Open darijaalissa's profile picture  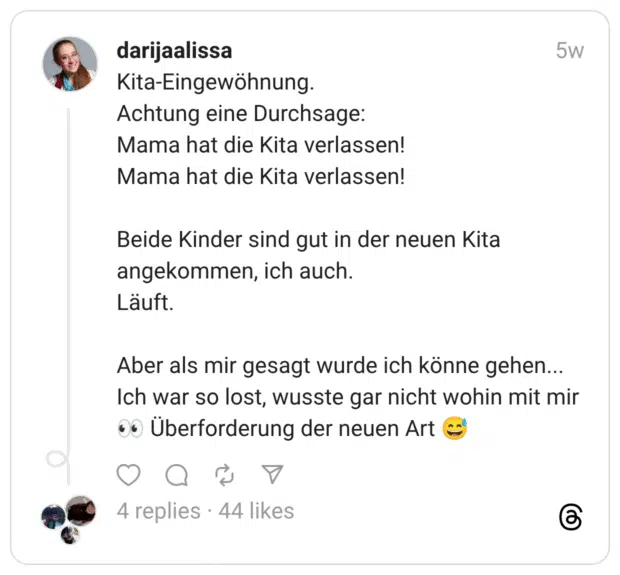[69, 64]
